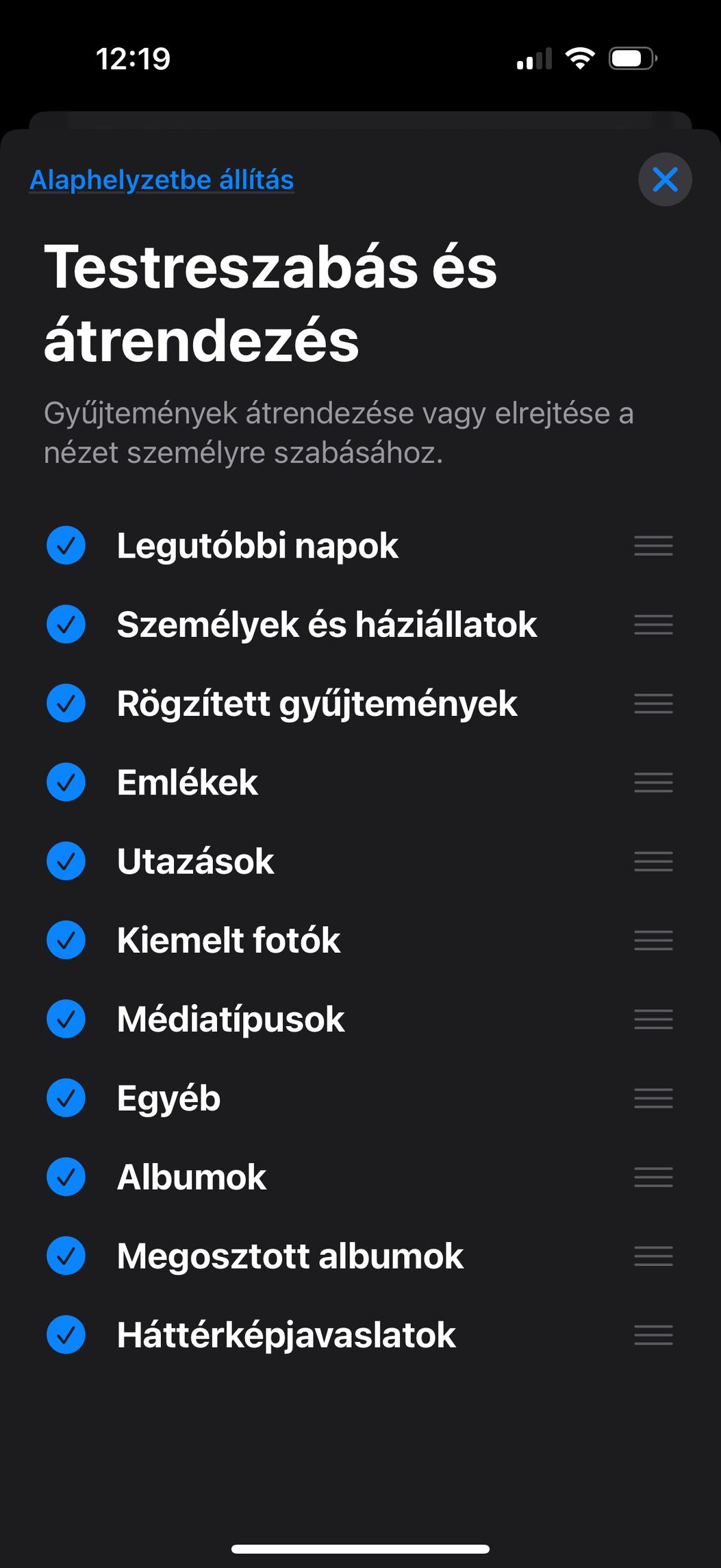Uncheck the Utazások item

point(66,860)
